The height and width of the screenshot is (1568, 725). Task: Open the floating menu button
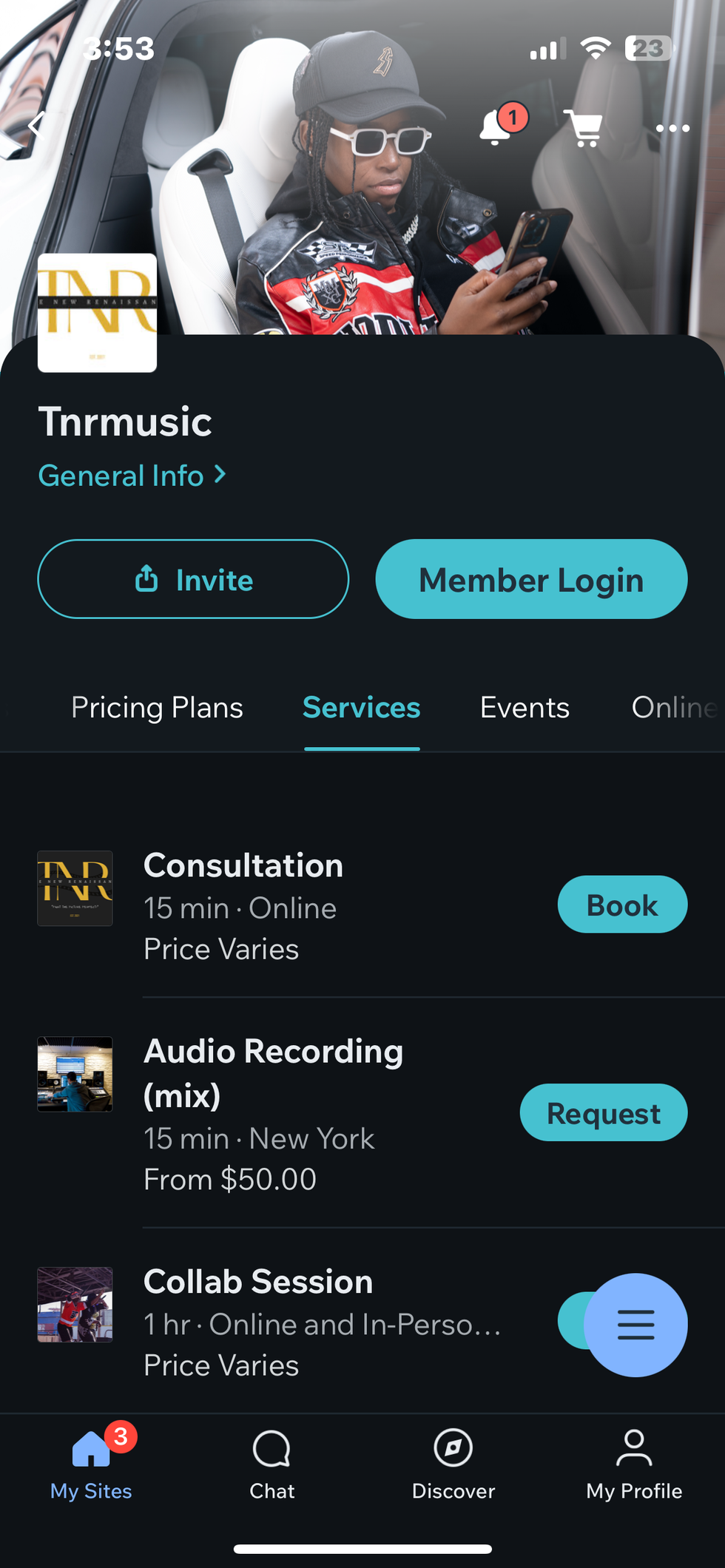pyautogui.click(x=635, y=1325)
